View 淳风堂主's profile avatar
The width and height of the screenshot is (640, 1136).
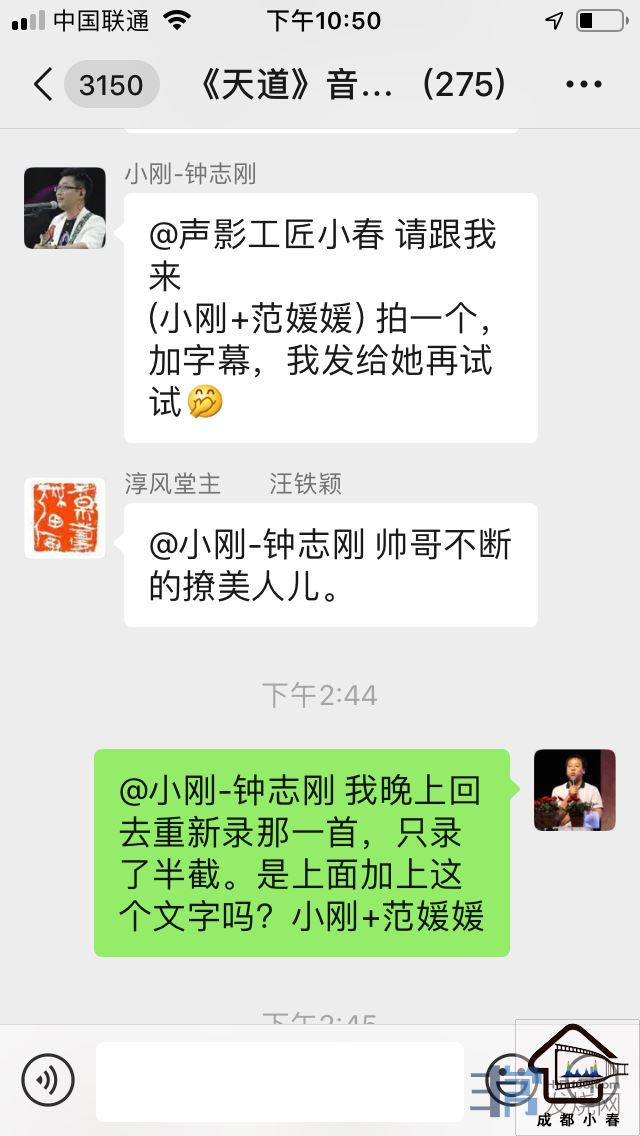(x=65, y=518)
